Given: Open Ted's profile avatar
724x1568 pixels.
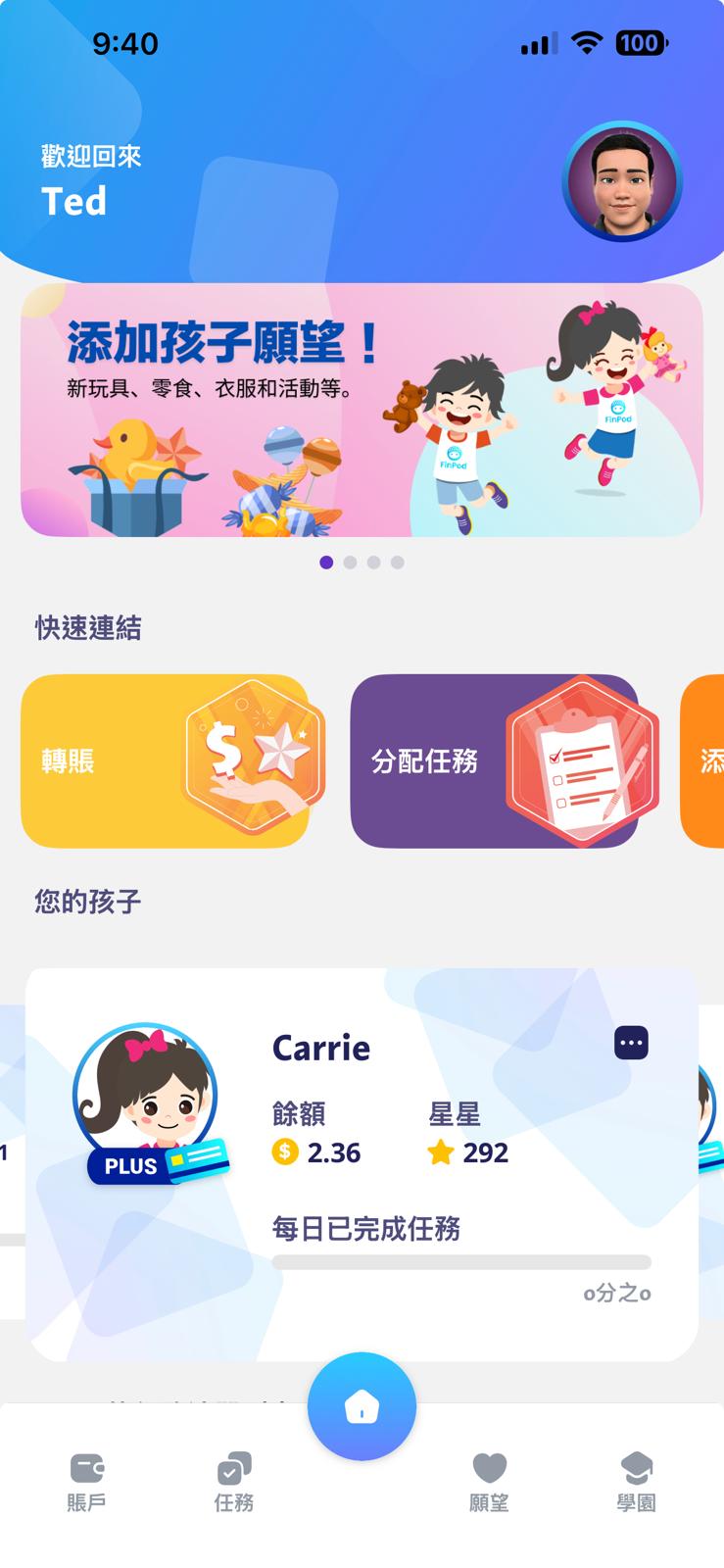Looking at the screenshot, I should (622, 182).
